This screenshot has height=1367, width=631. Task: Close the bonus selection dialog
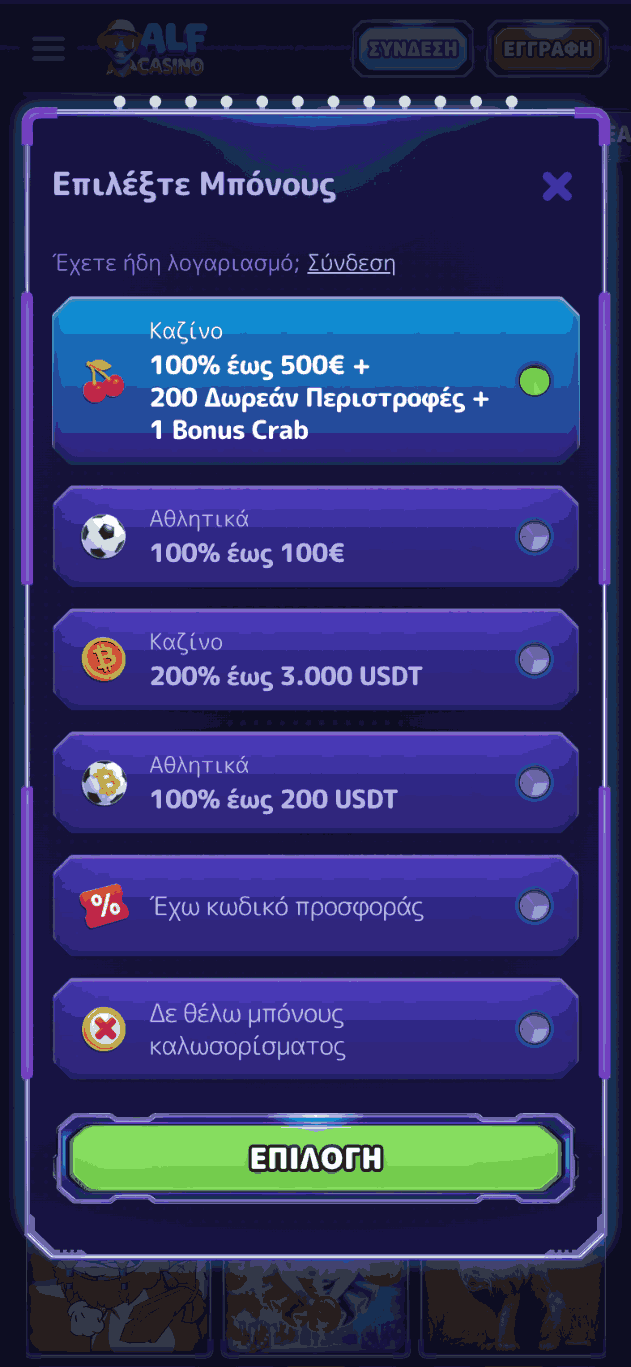pyautogui.click(x=557, y=186)
